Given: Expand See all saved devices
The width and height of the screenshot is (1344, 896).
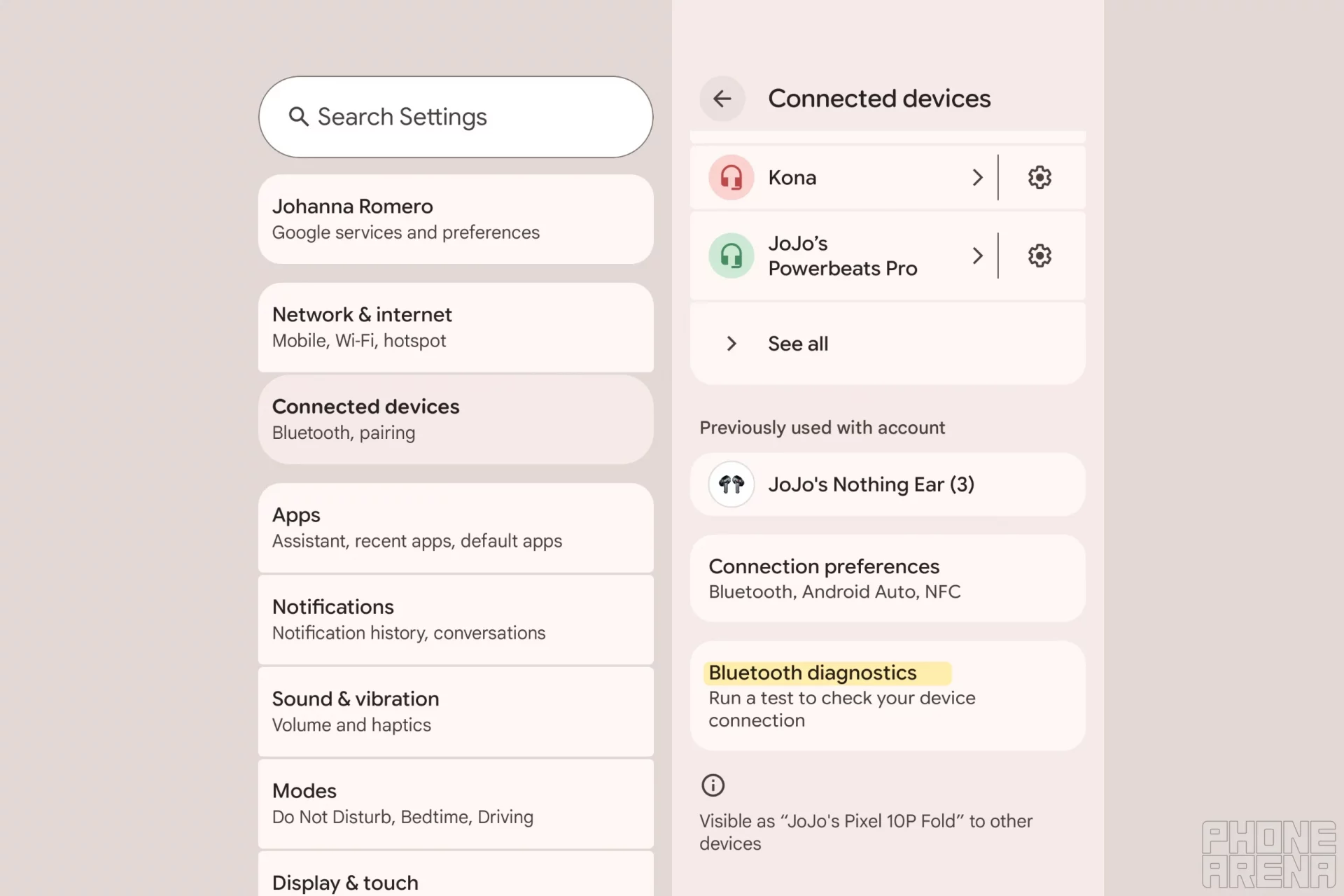Looking at the screenshot, I should (798, 344).
